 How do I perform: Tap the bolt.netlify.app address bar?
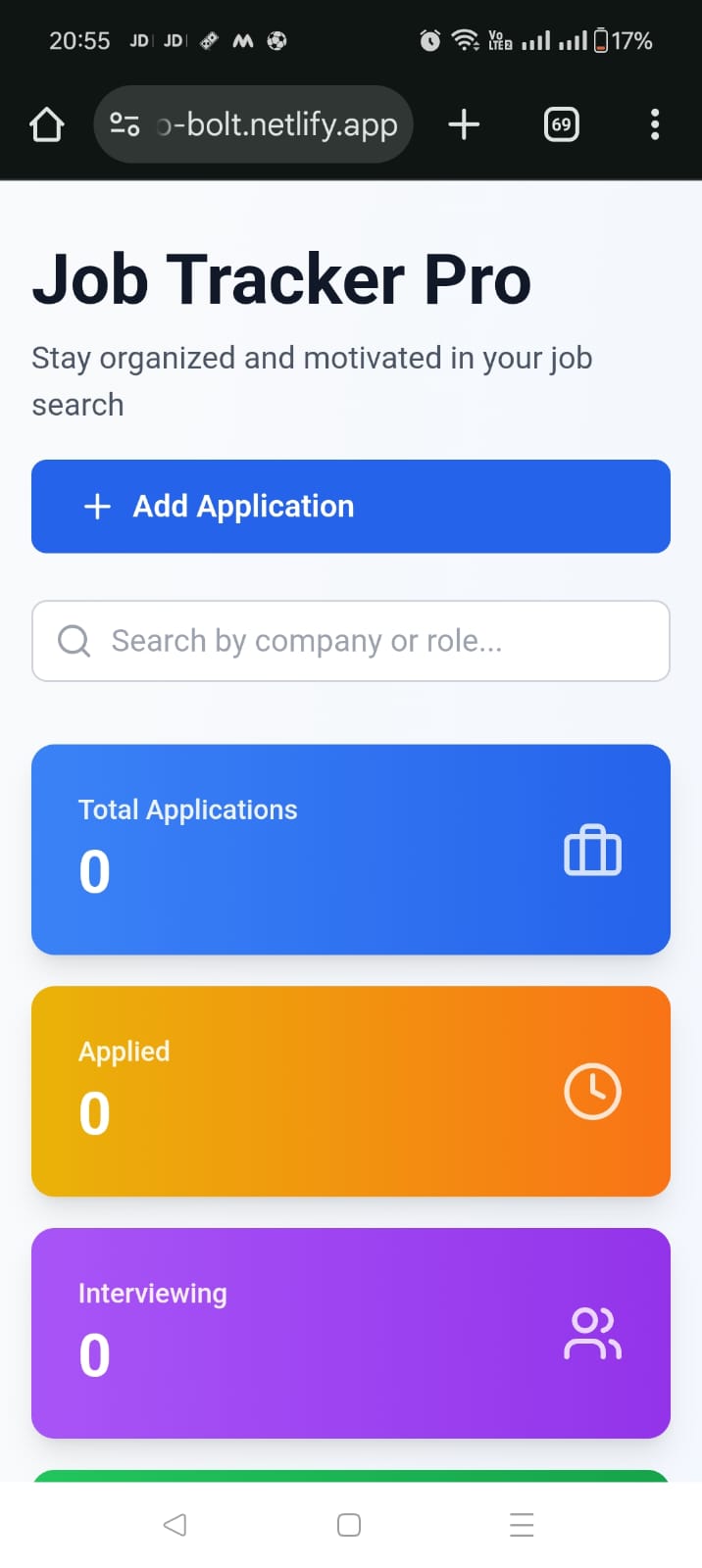click(x=276, y=124)
